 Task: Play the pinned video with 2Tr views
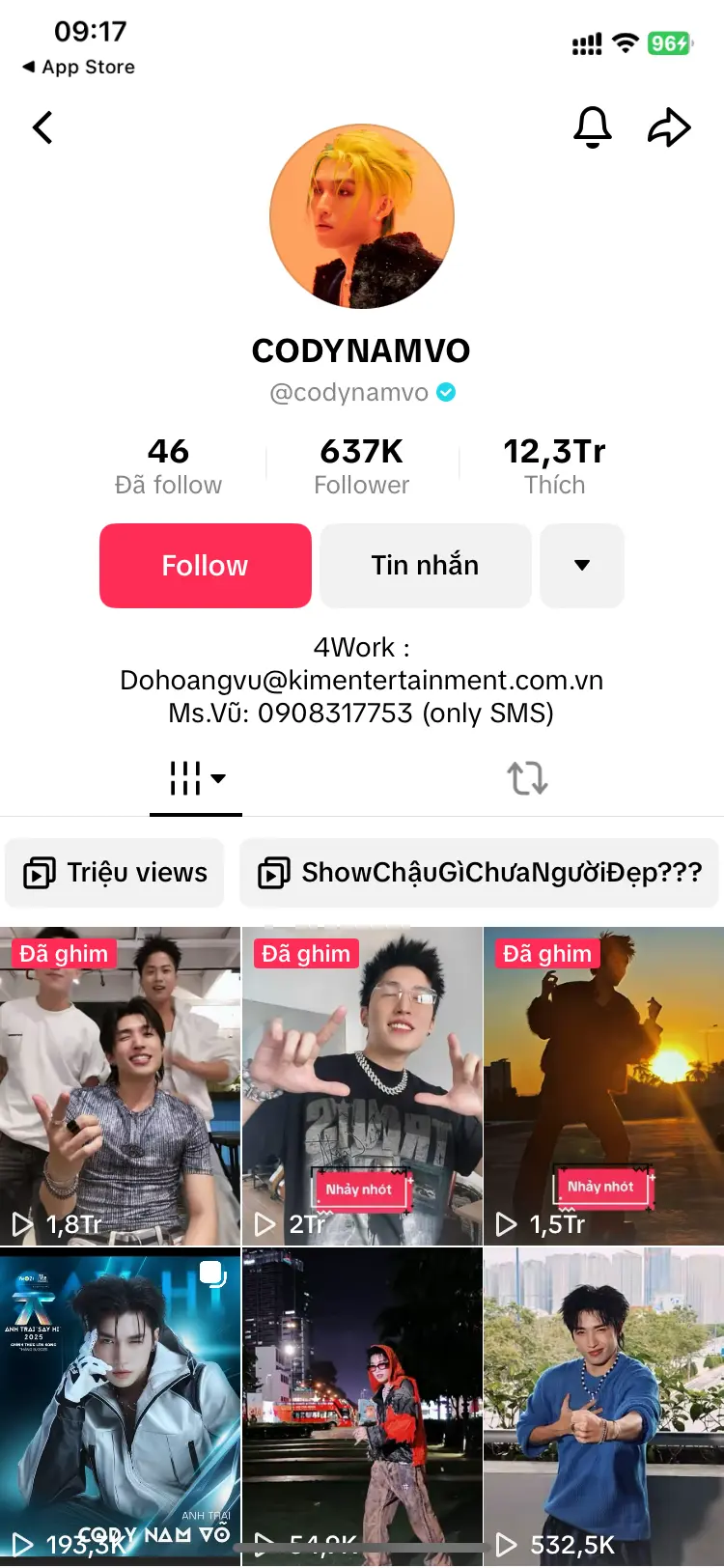click(362, 1086)
